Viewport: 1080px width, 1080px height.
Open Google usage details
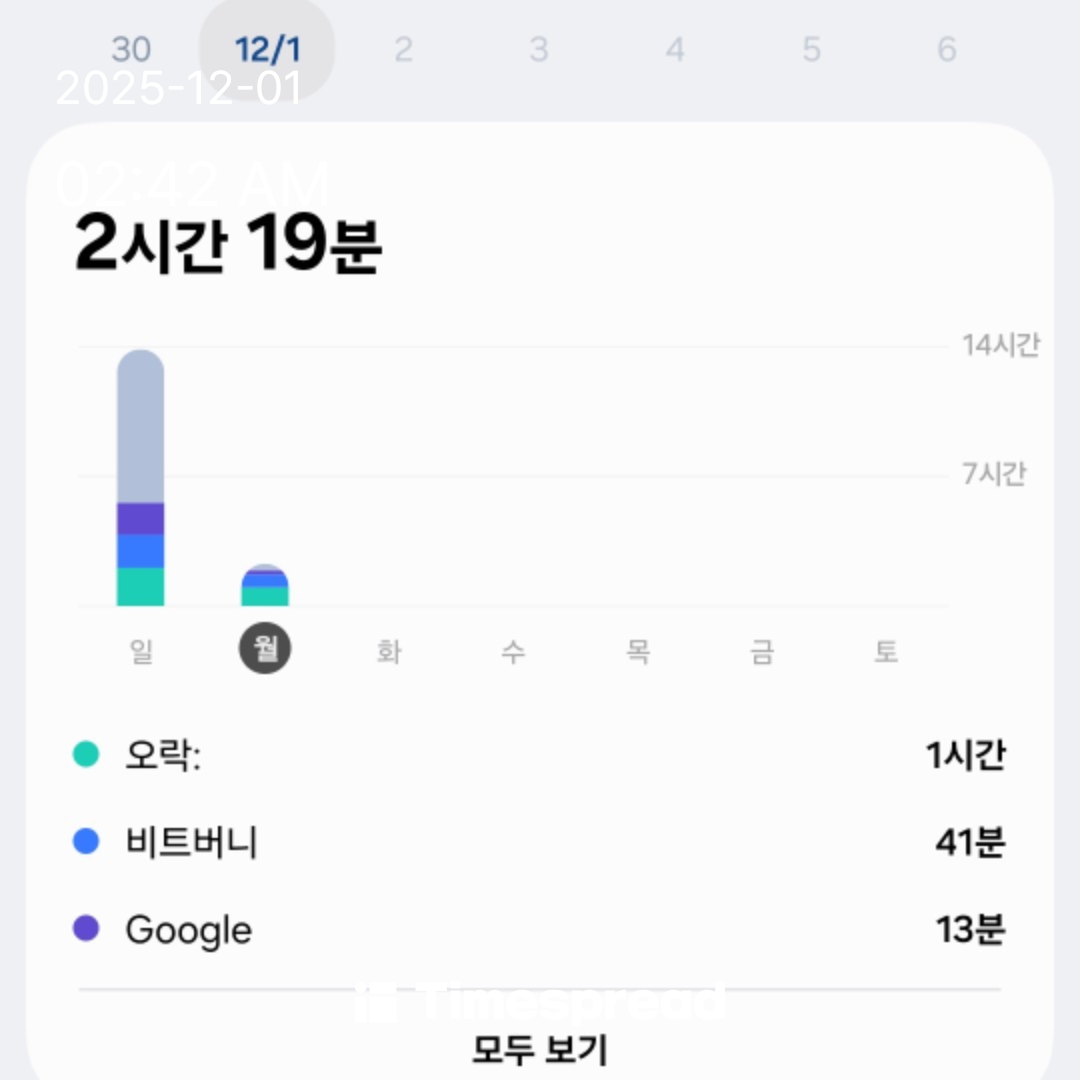coord(540,930)
